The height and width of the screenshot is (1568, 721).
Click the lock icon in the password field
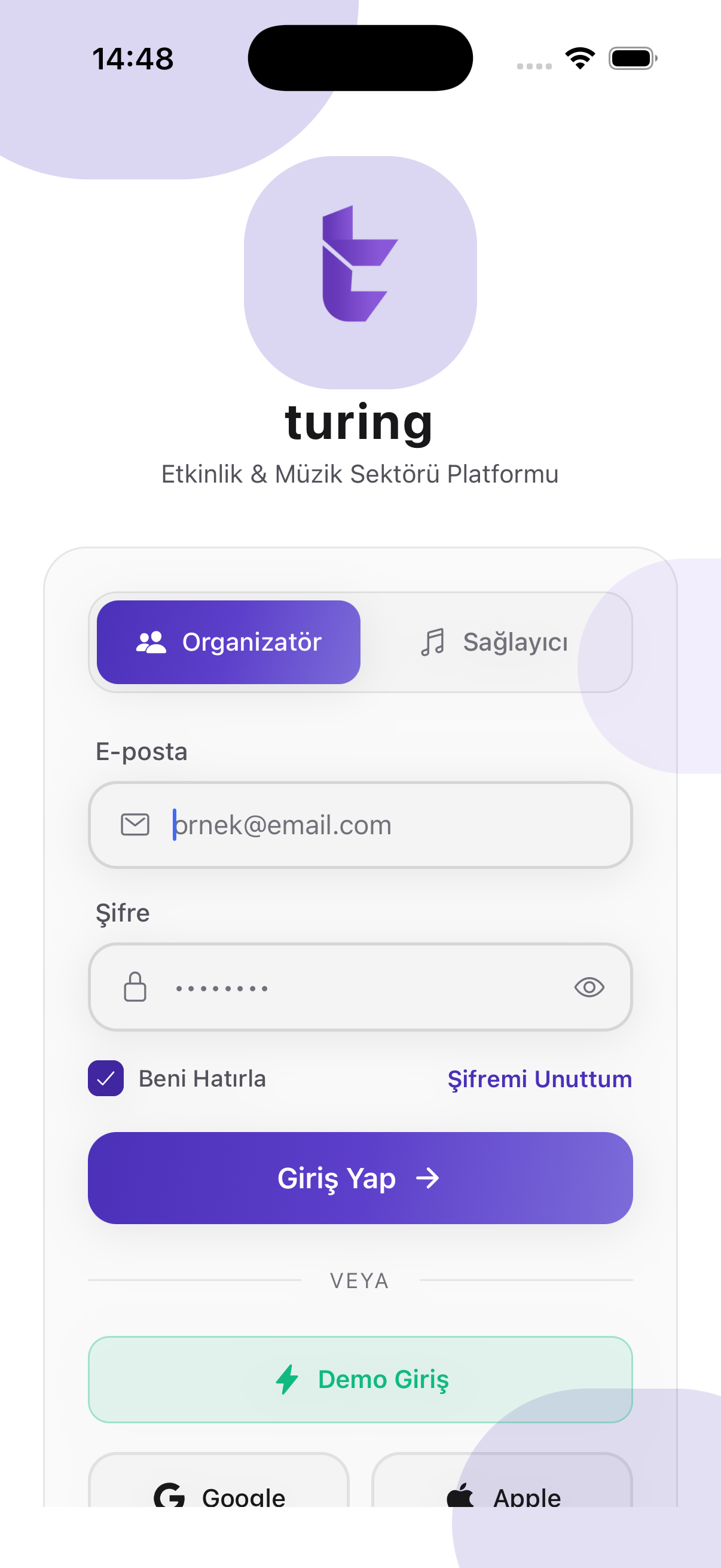[135, 987]
